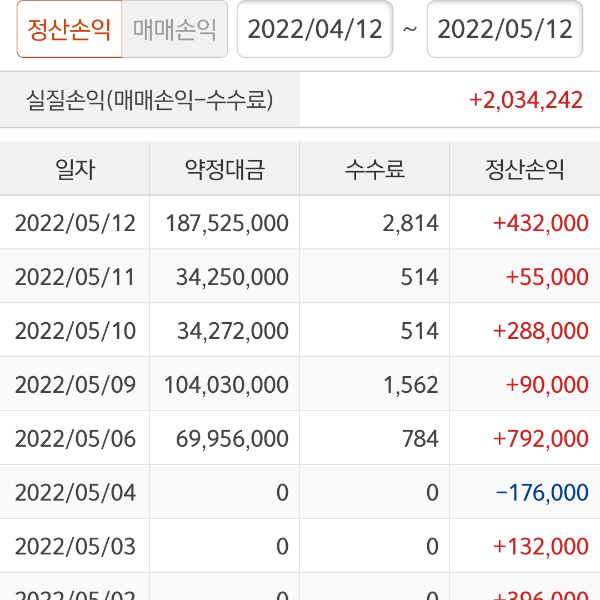Change the start date 2022/04/12
Image resolution: width=600 pixels, height=600 pixels.
315,29
